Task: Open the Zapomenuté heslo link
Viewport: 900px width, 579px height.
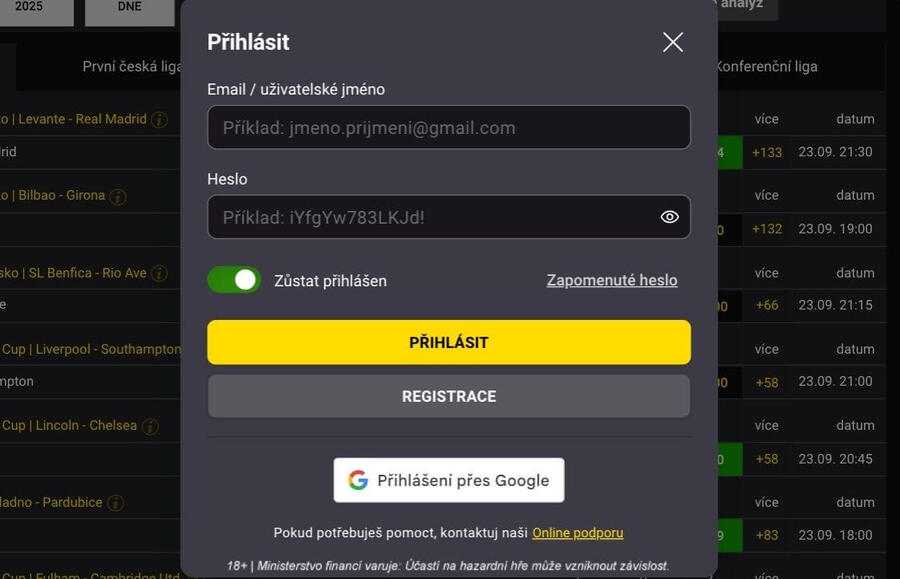Action: tap(611, 280)
